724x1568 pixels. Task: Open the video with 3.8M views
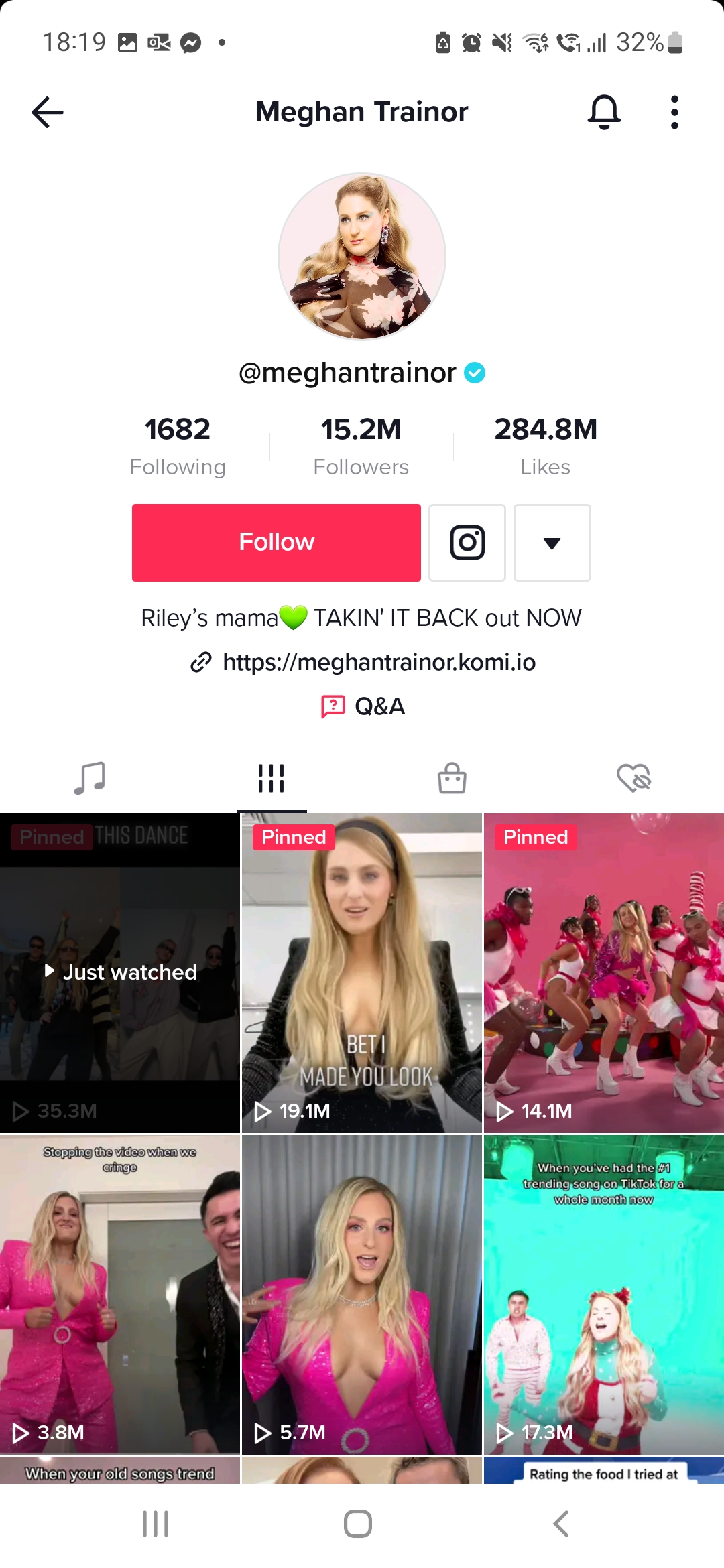coord(120,1294)
